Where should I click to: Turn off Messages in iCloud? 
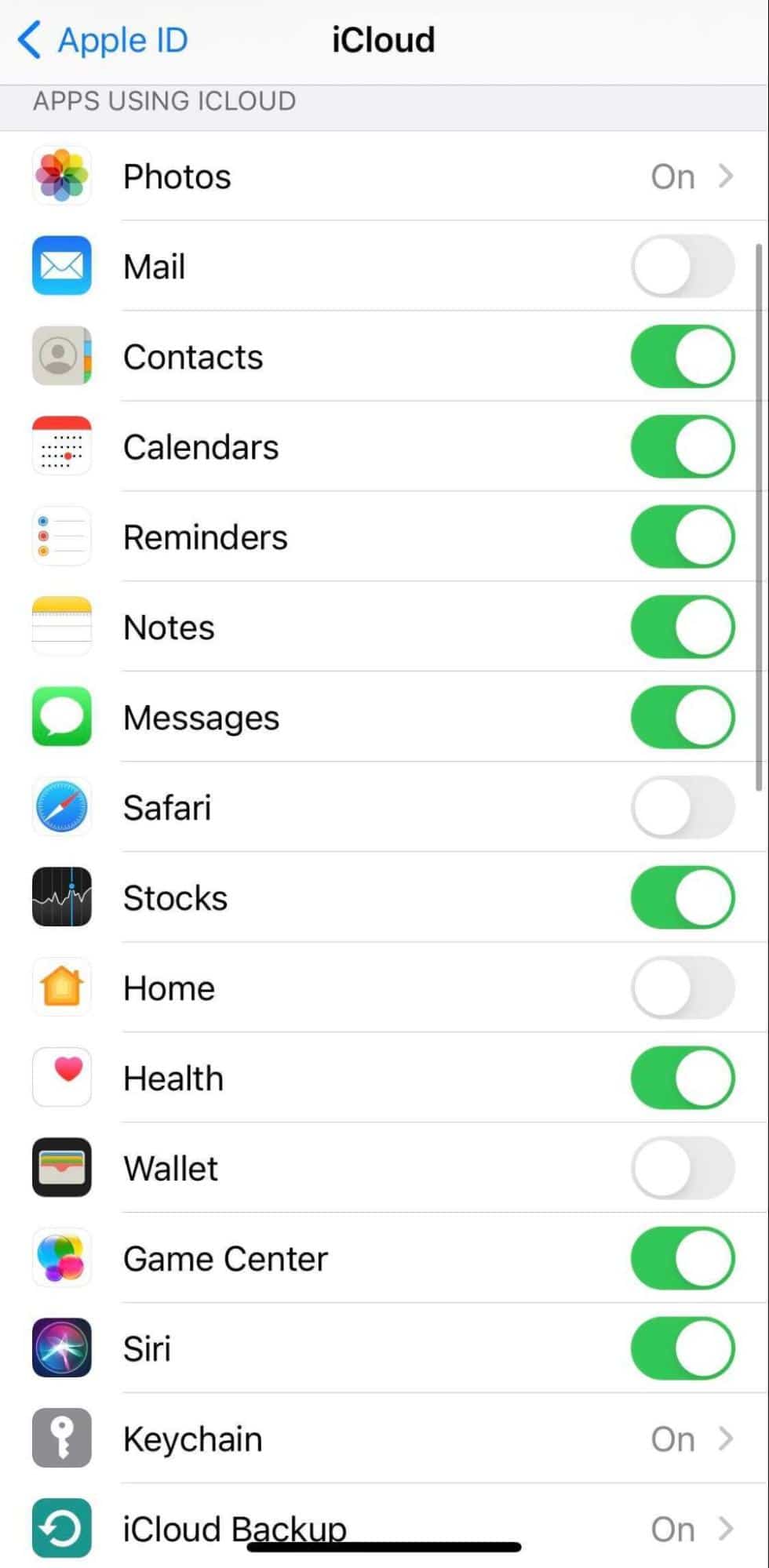tap(682, 718)
